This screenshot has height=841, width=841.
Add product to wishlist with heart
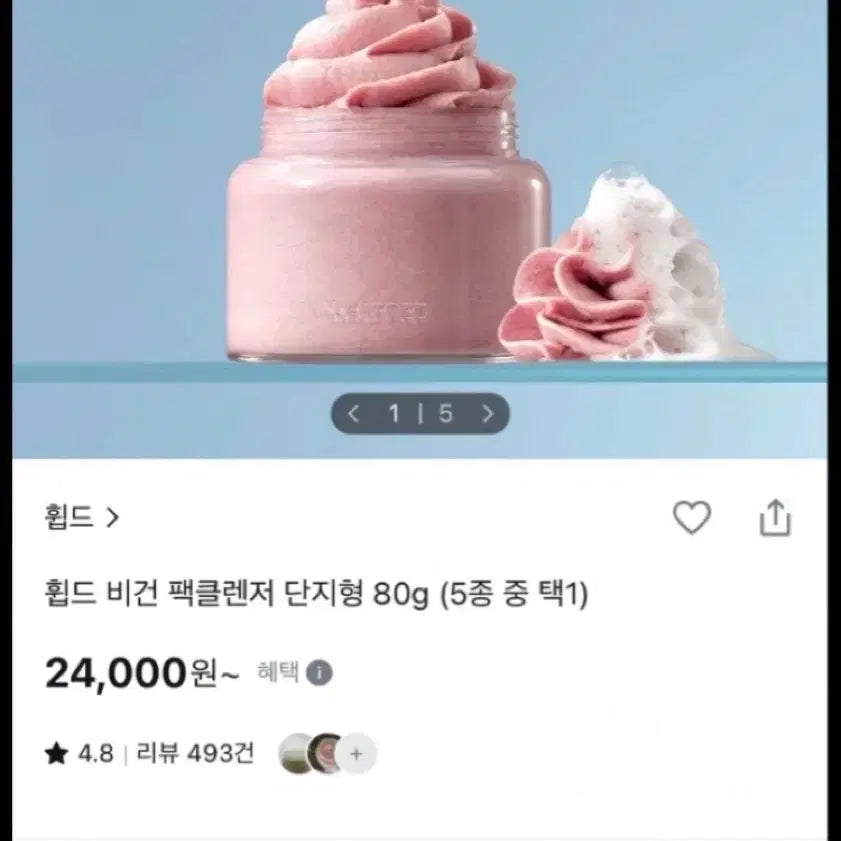[691, 517]
